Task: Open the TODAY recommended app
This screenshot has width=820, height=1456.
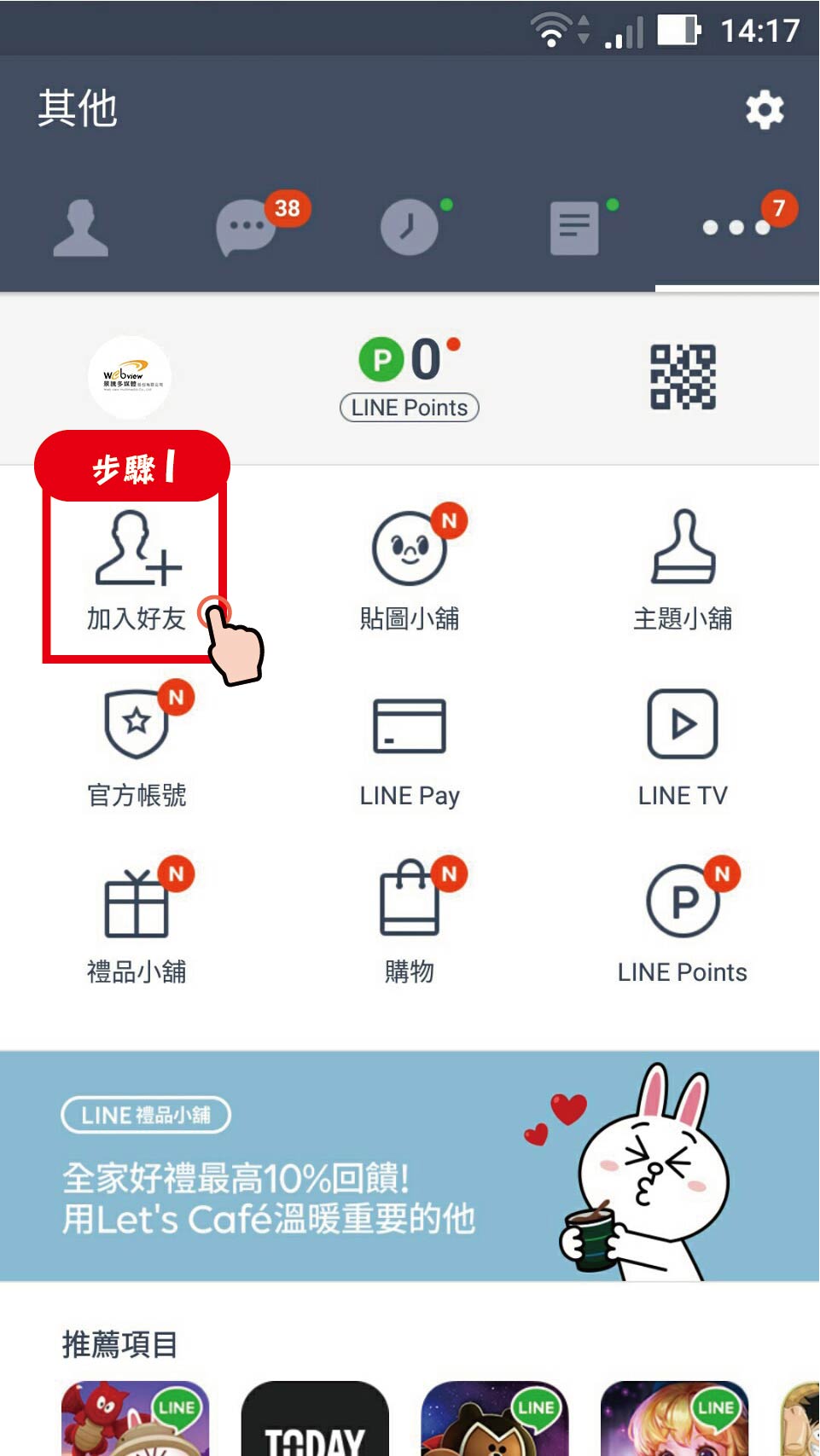Action: pyautogui.click(x=315, y=1420)
